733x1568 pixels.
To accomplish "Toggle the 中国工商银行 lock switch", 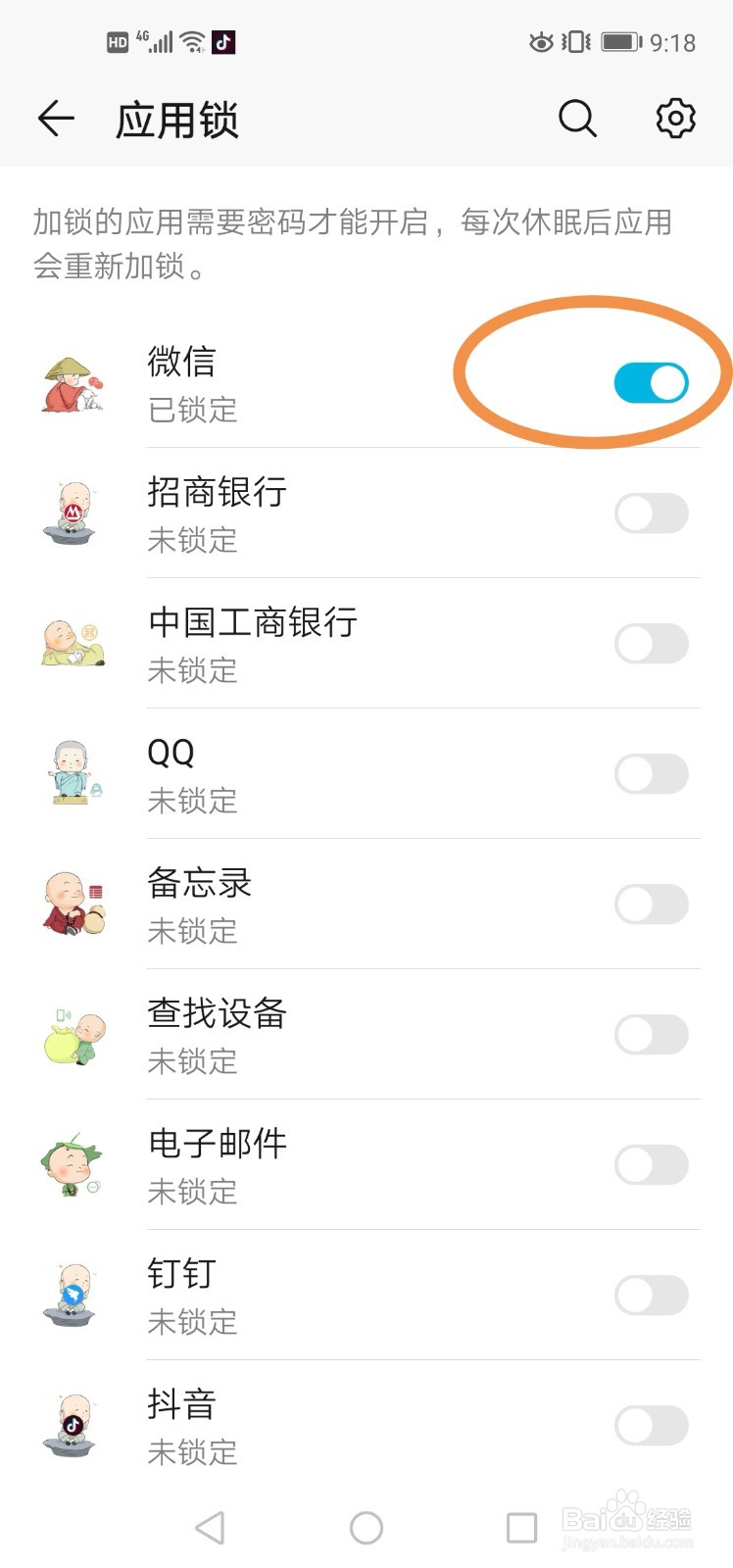I will click(x=651, y=643).
